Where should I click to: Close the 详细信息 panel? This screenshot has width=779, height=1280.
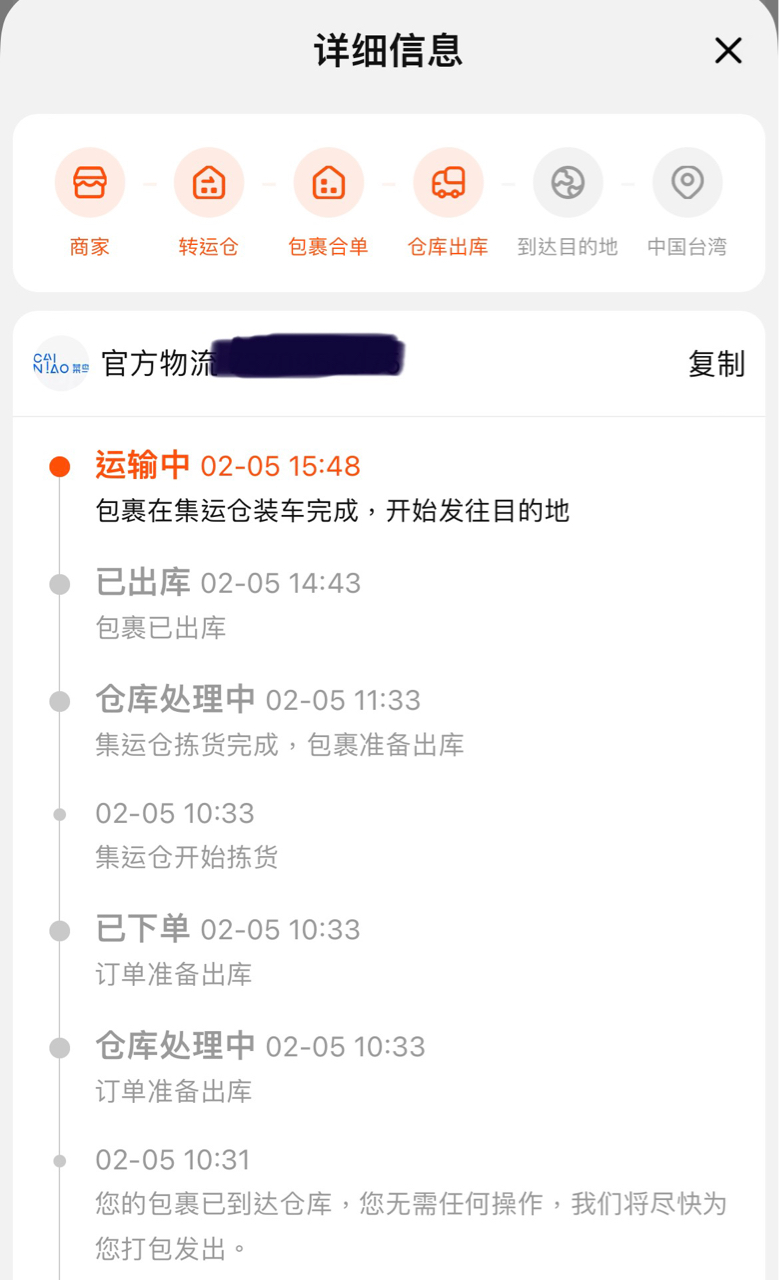pos(728,50)
